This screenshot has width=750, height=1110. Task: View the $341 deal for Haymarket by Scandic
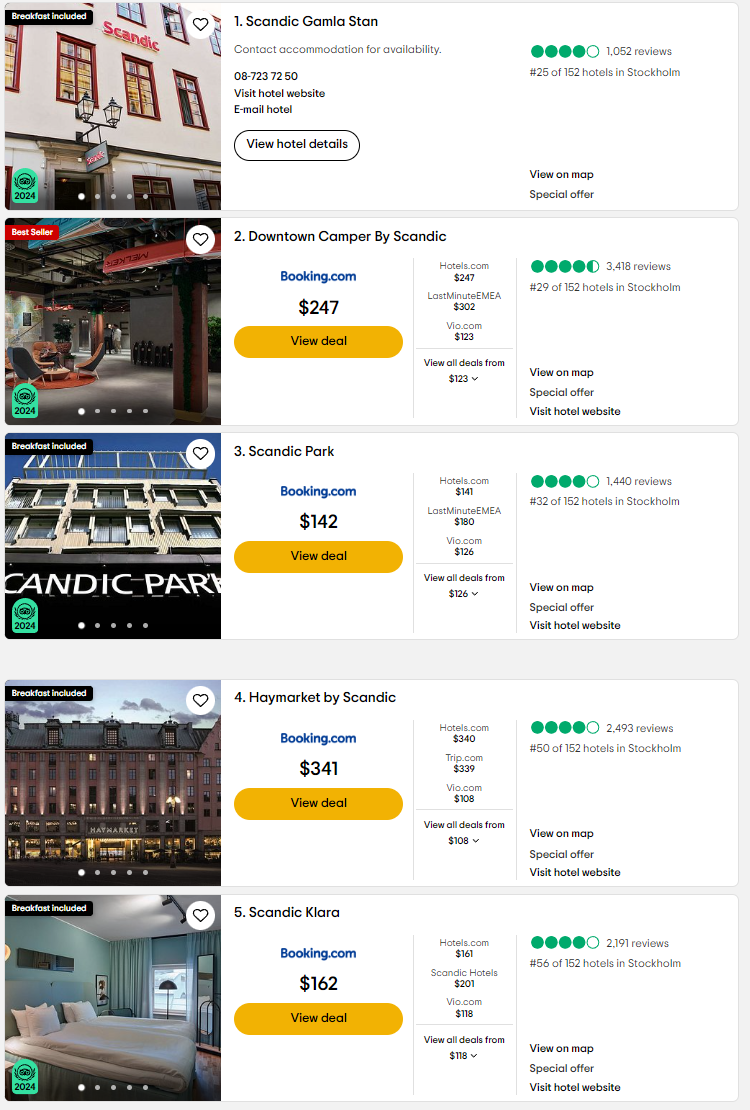[318, 803]
